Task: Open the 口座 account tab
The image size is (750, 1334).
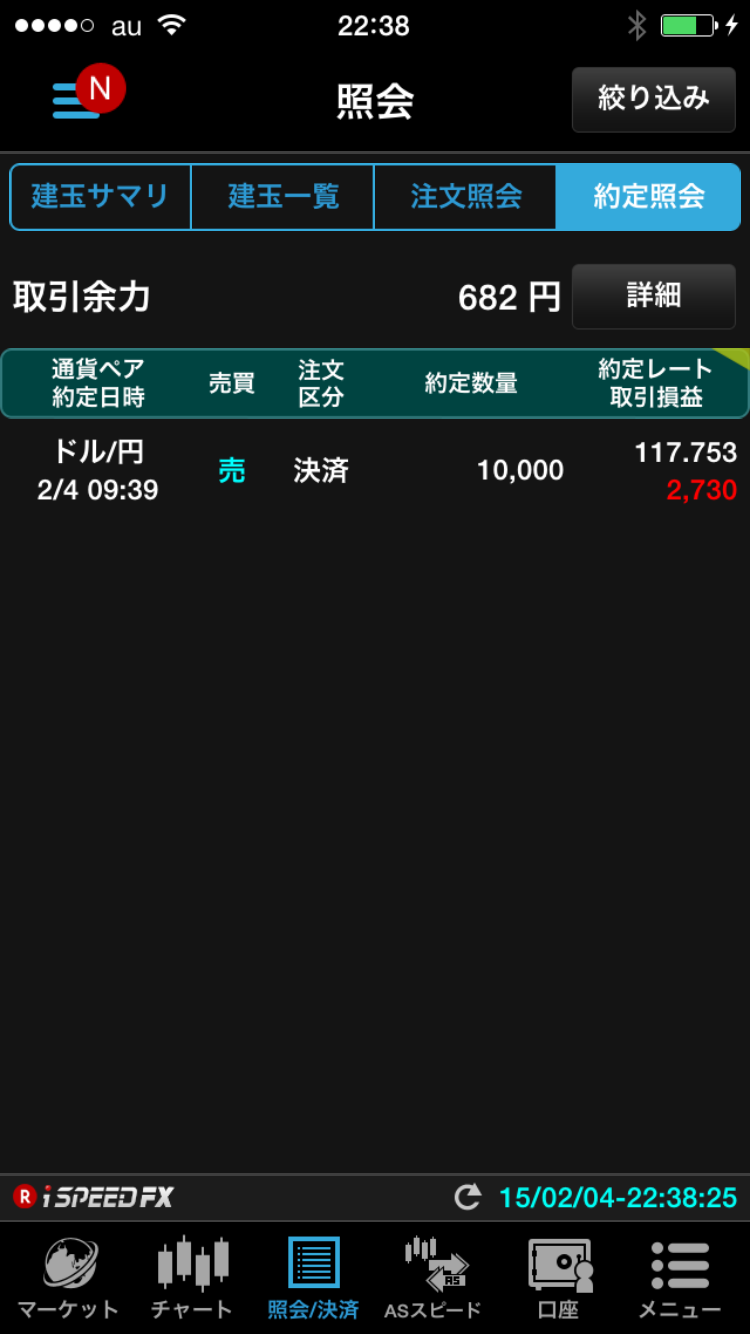Action: pos(559,1277)
